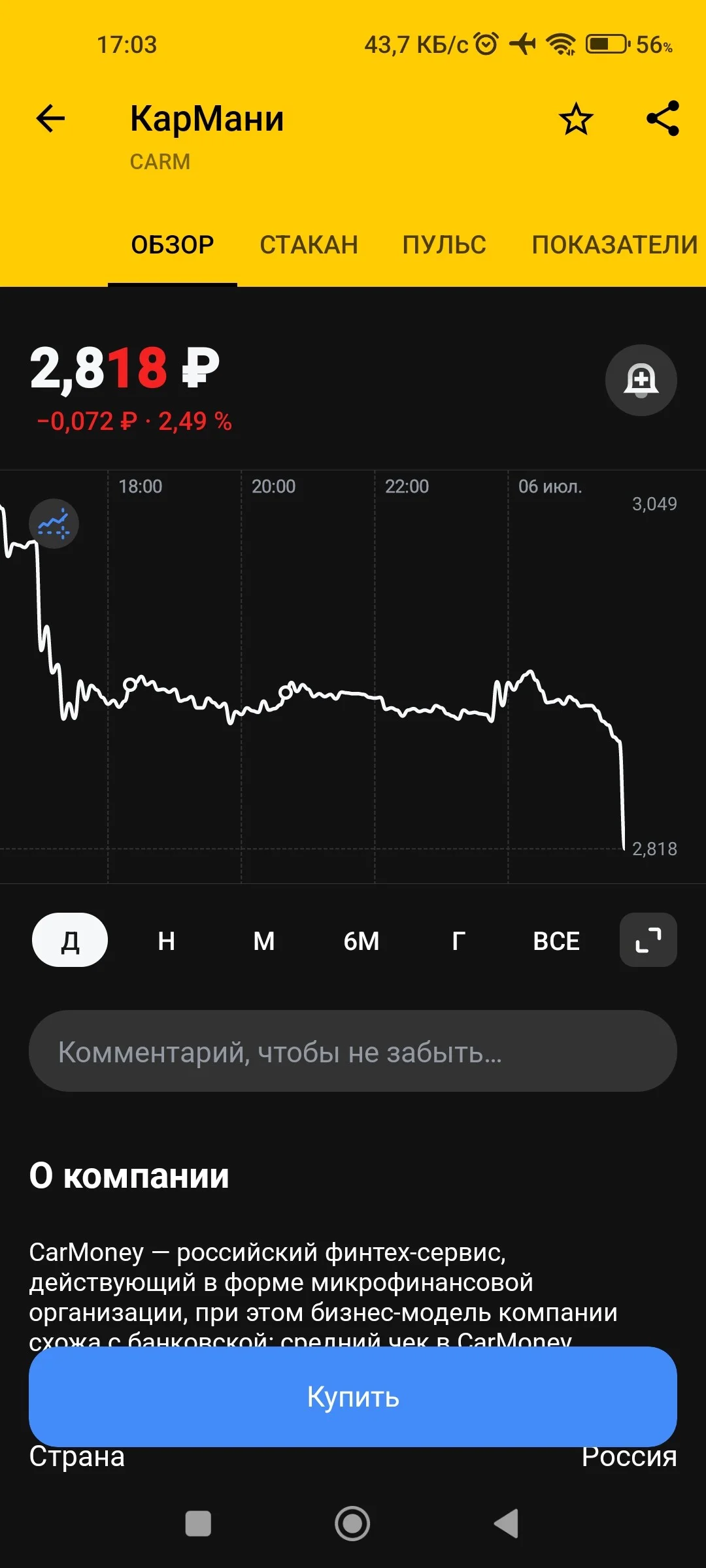
Task: Switch chart to the Г year period
Action: point(459,941)
